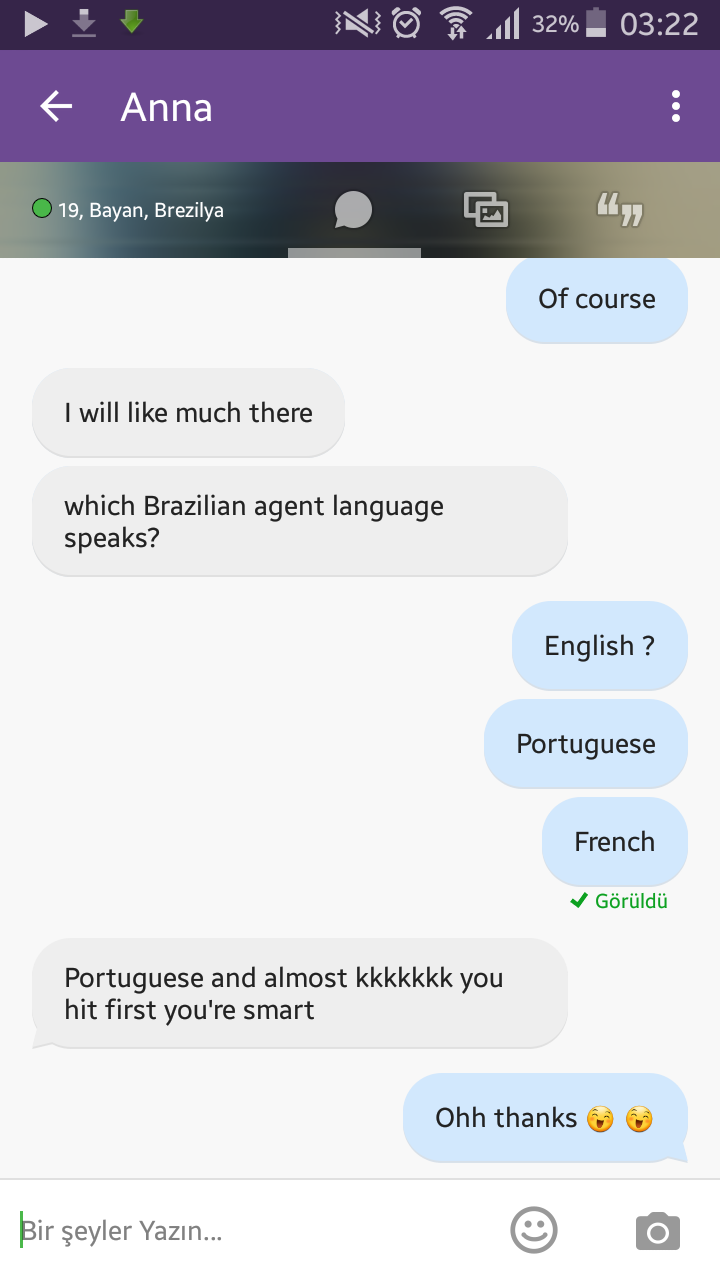Switch to the quotes tab
Image resolution: width=720 pixels, height=1280 pixels.
619,210
